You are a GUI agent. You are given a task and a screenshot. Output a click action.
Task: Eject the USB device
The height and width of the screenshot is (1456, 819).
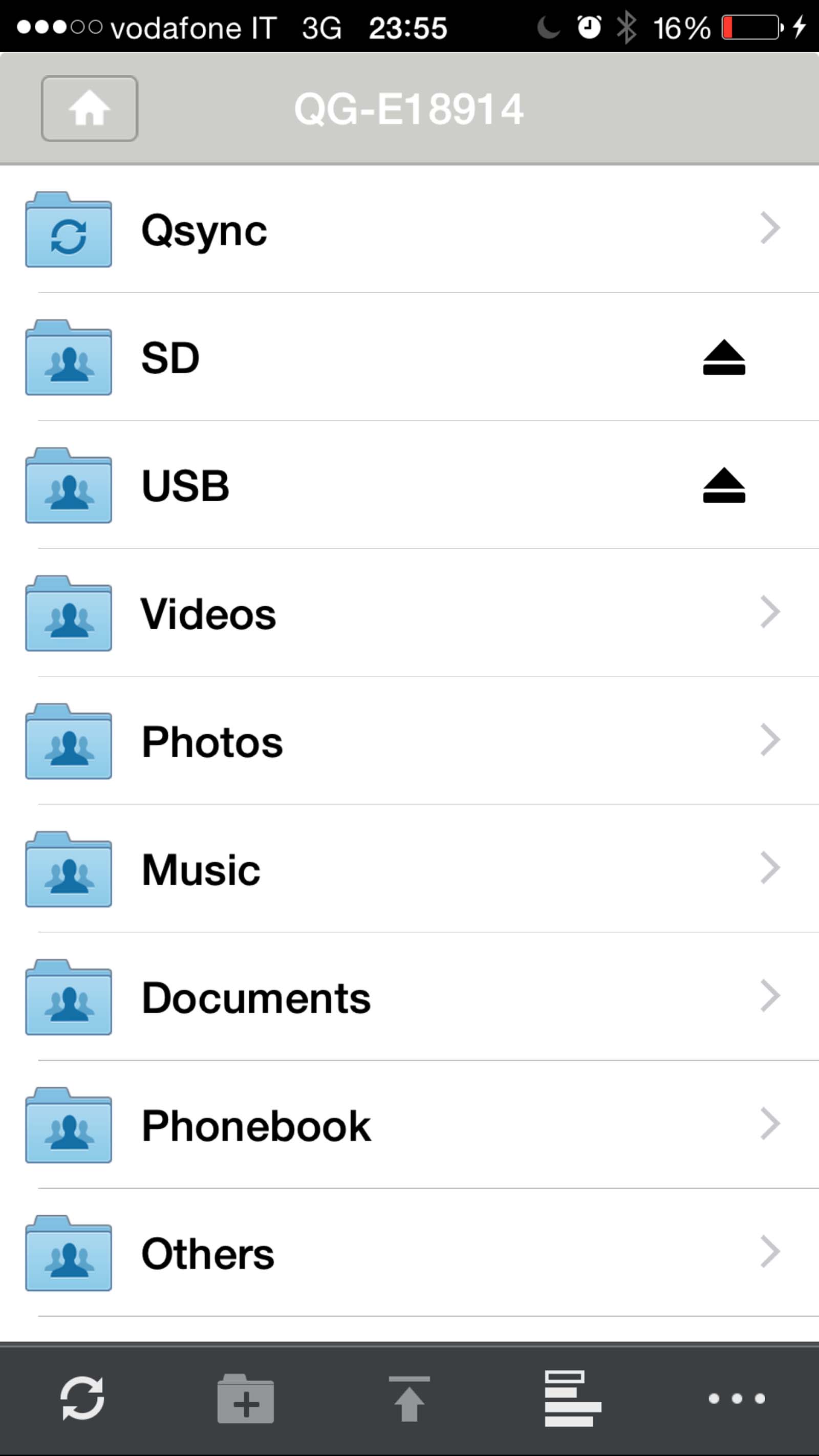723,485
